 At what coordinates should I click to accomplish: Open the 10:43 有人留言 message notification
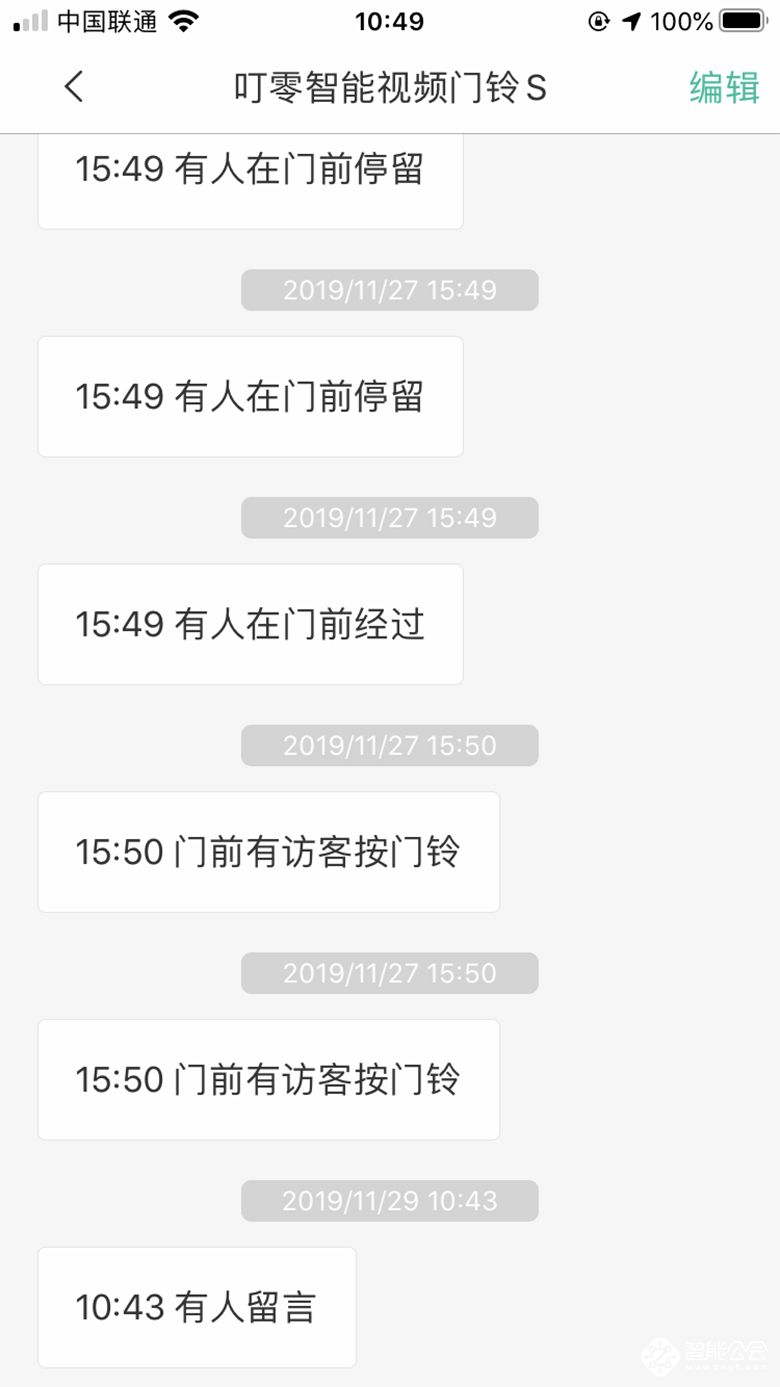tap(196, 1306)
